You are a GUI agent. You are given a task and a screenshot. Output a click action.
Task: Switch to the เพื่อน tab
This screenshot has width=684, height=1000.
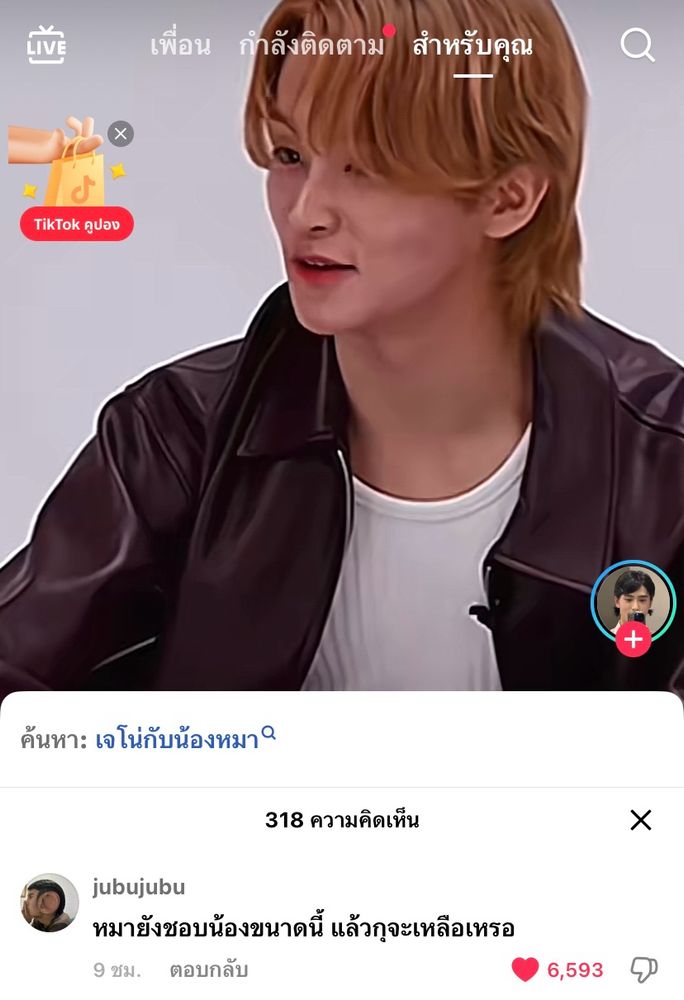(x=180, y=46)
